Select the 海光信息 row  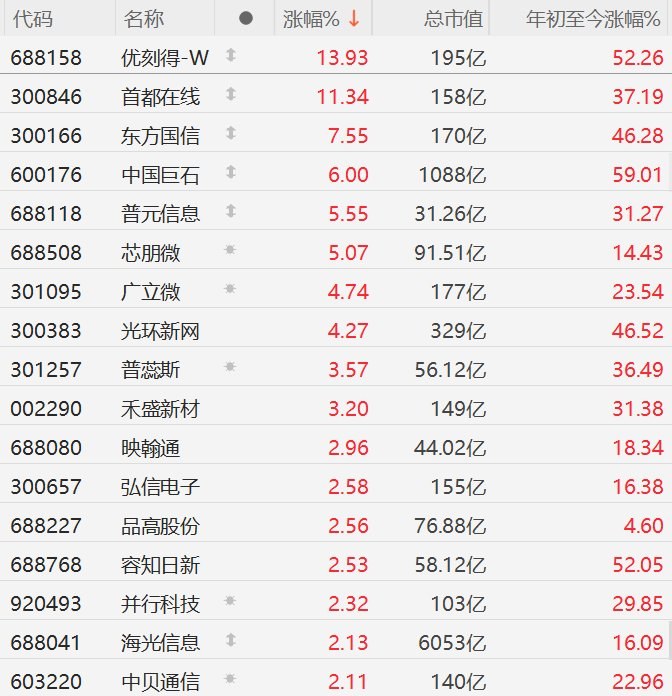tap(160, 643)
